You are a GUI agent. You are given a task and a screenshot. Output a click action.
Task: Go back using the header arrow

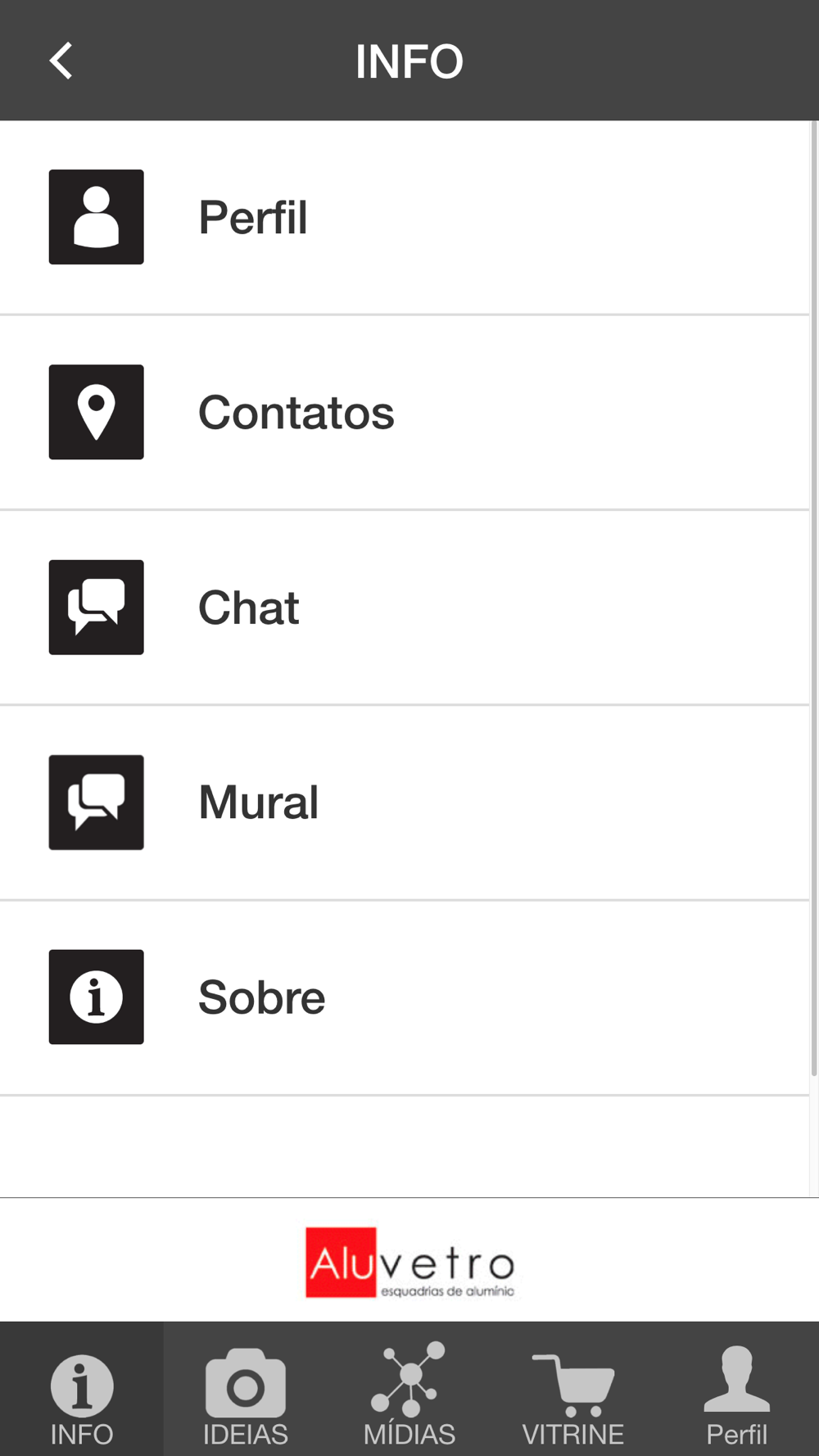(x=61, y=61)
